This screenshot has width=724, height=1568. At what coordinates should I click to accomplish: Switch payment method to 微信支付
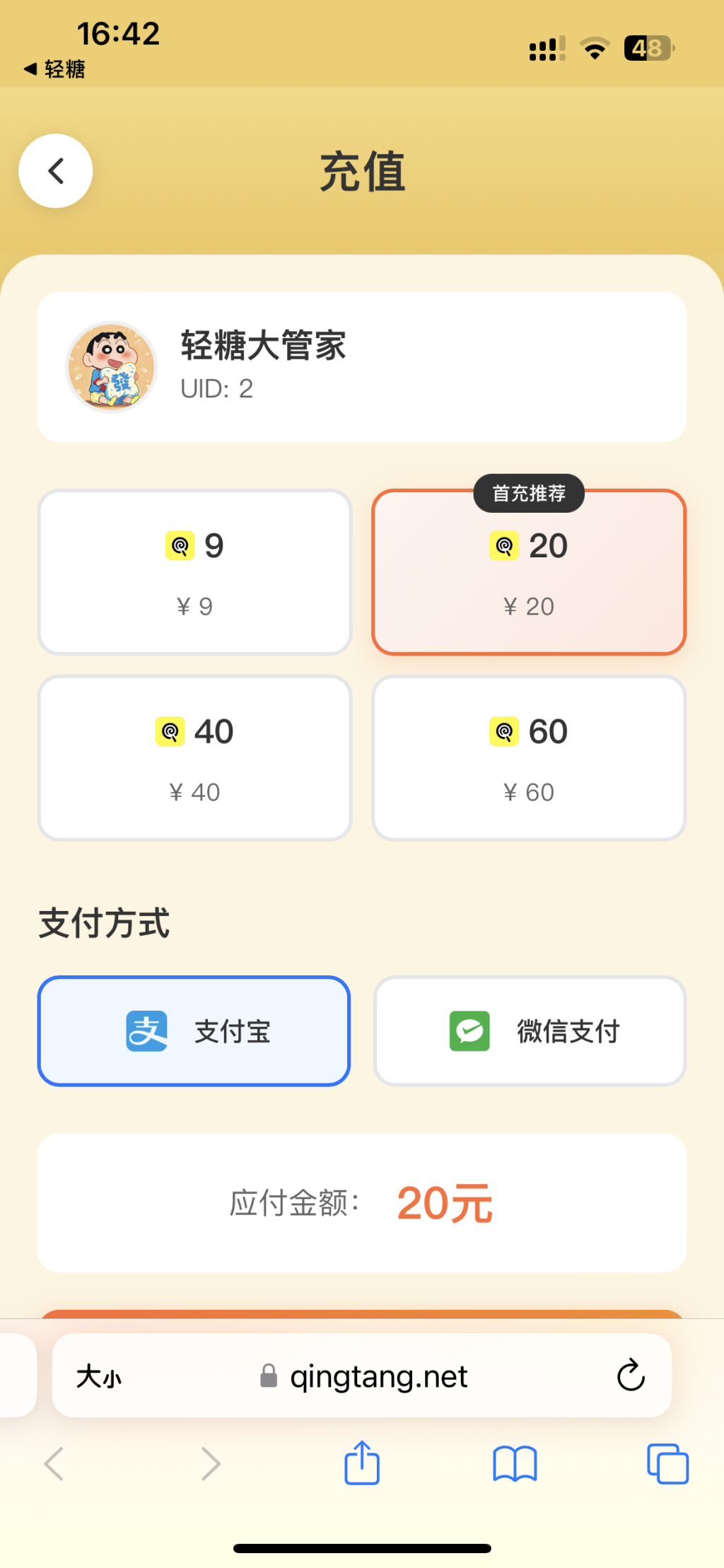pyautogui.click(x=530, y=1031)
